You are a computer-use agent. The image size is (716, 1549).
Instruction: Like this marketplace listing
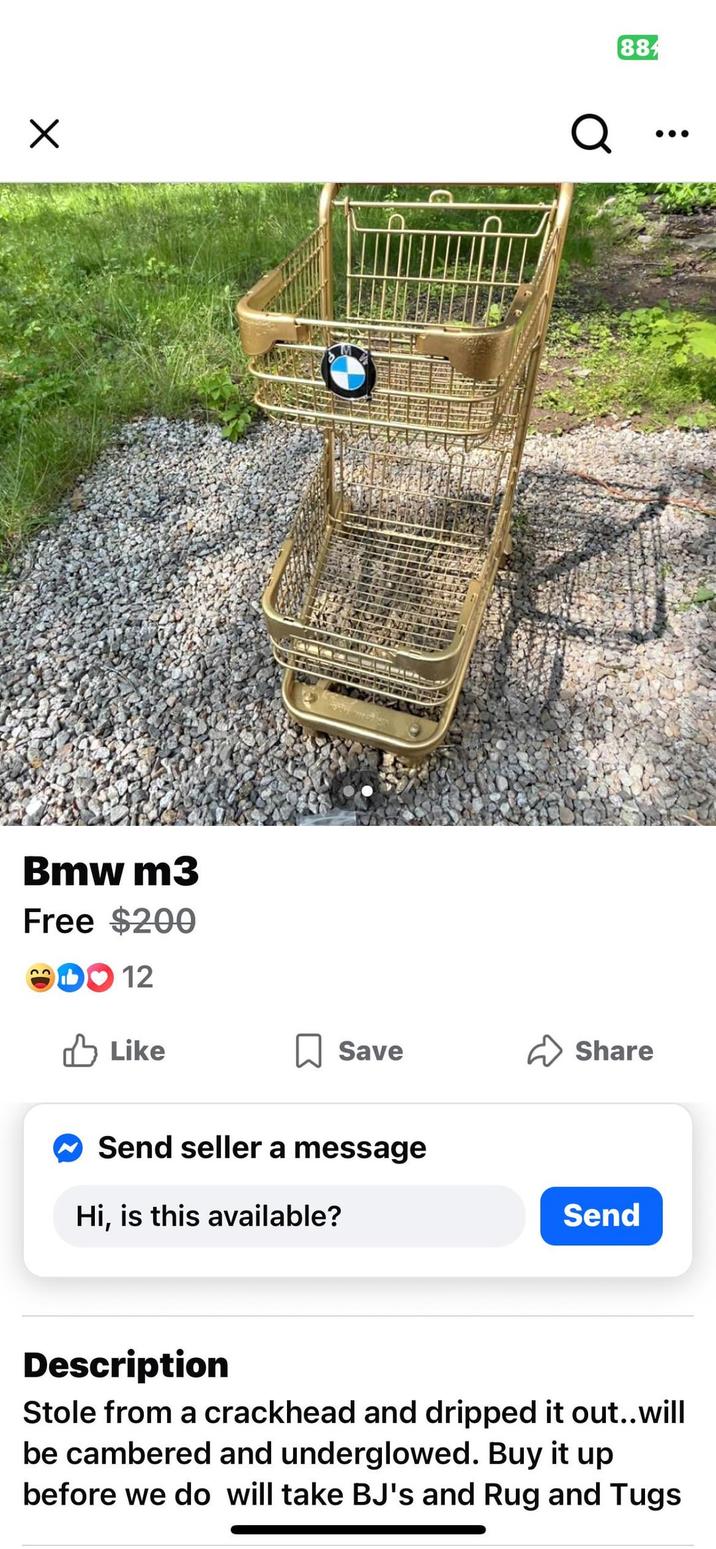(114, 1050)
